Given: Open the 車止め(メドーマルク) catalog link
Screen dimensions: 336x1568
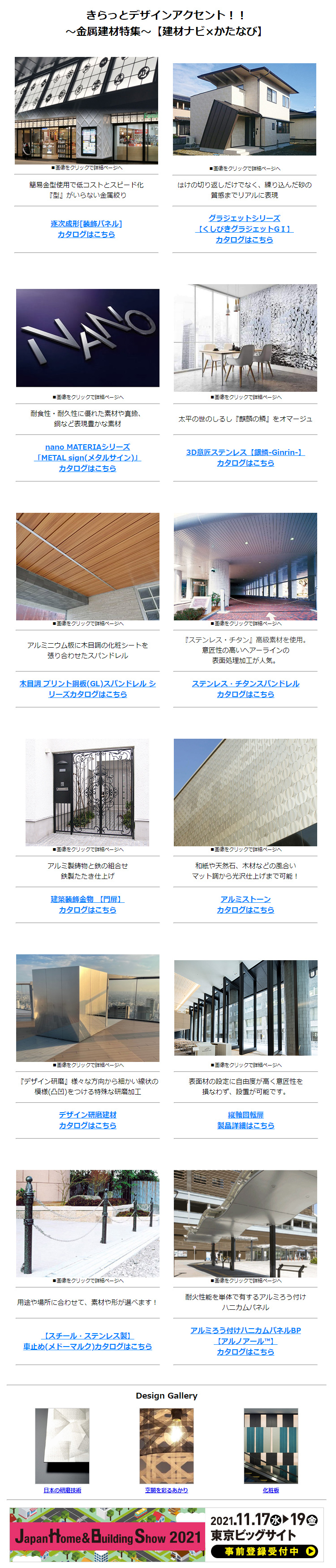Looking at the screenshot, I should coord(87,1341).
